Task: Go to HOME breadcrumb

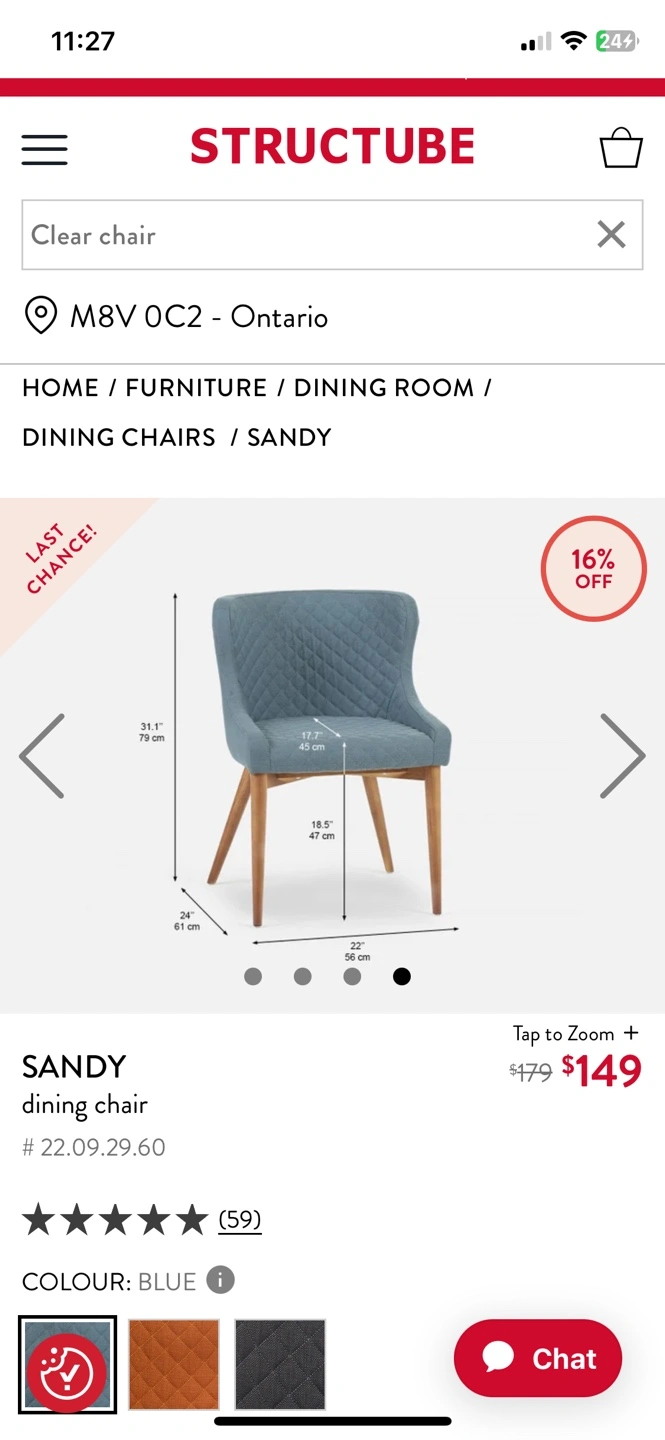Action: tap(60, 388)
